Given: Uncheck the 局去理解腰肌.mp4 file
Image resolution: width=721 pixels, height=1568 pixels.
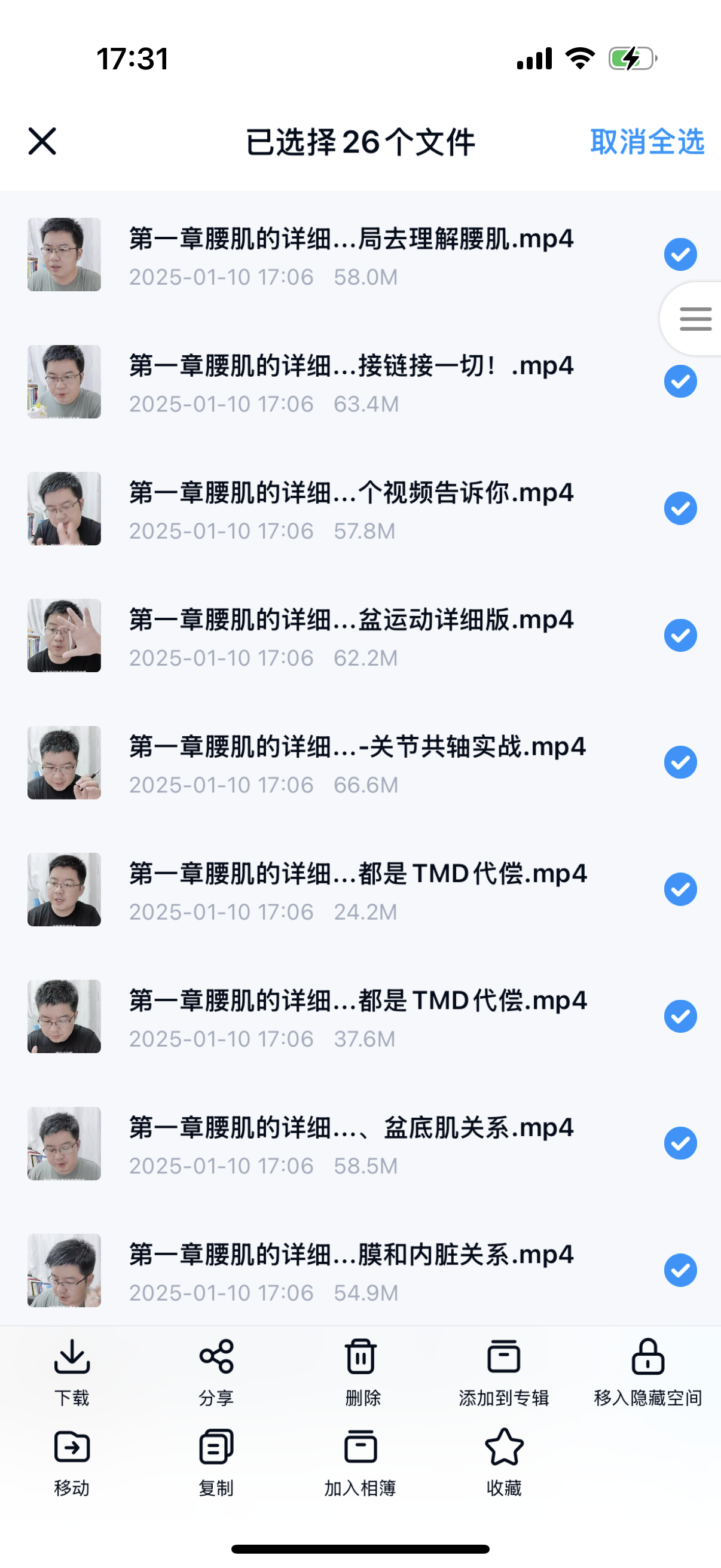Looking at the screenshot, I should [x=680, y=254].
